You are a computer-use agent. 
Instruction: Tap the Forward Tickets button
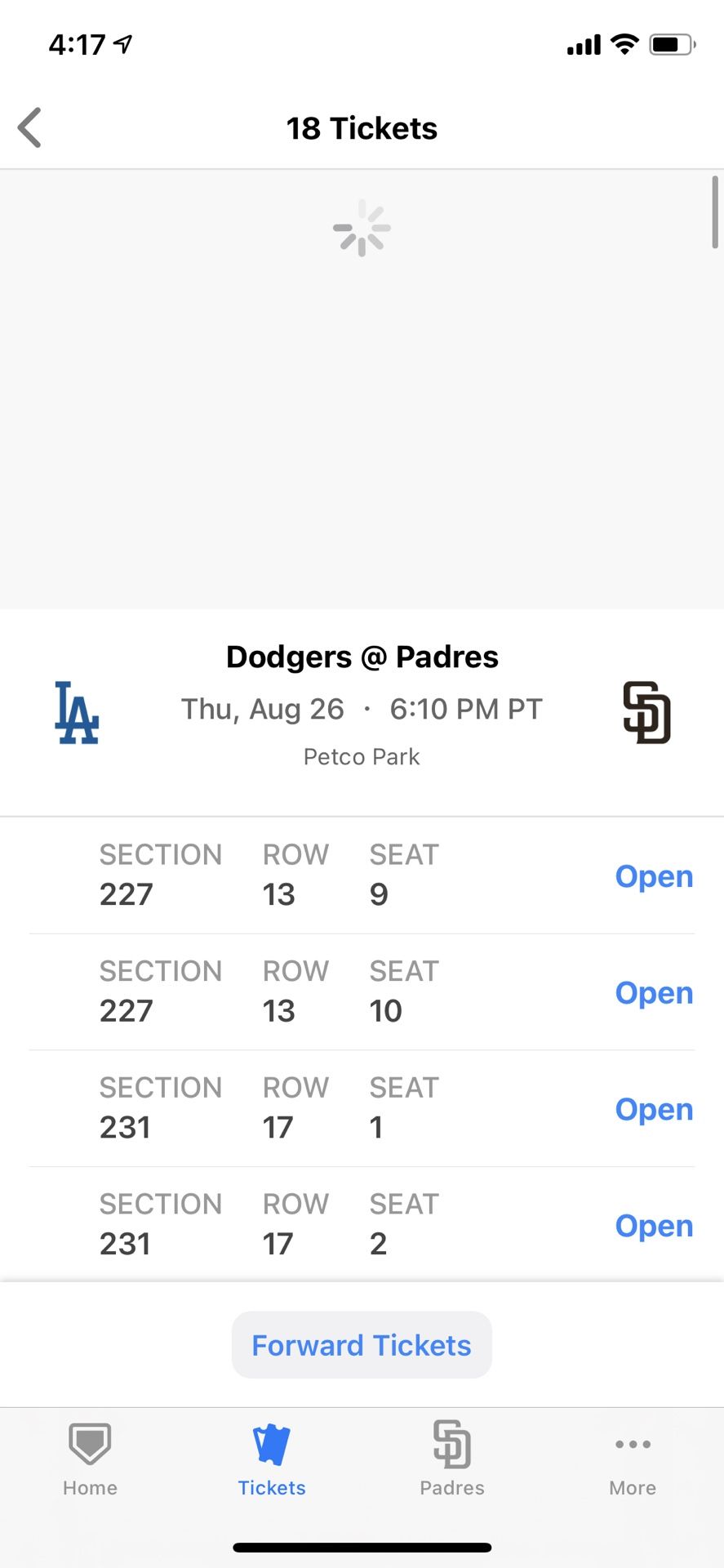coord(362,1345)
